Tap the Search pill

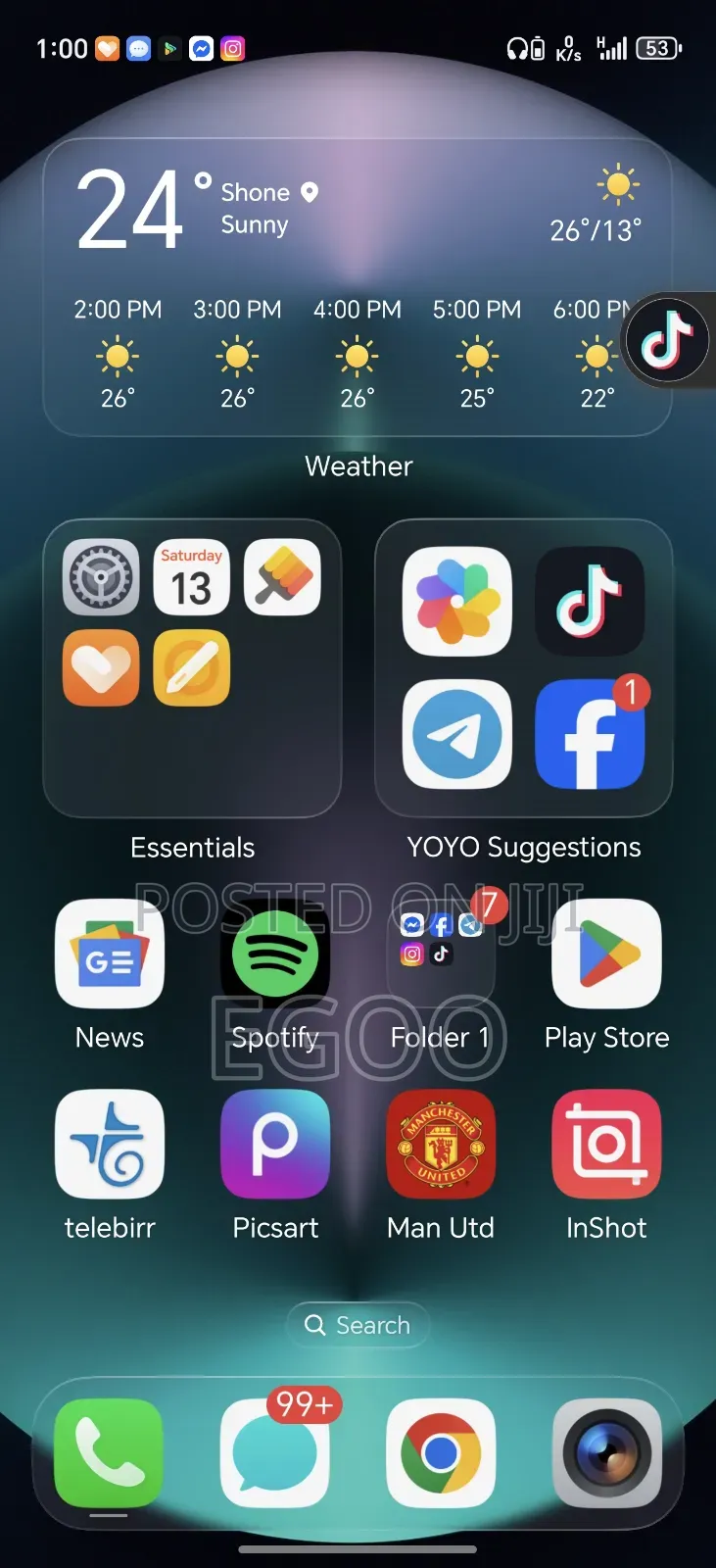(358, 1325)
